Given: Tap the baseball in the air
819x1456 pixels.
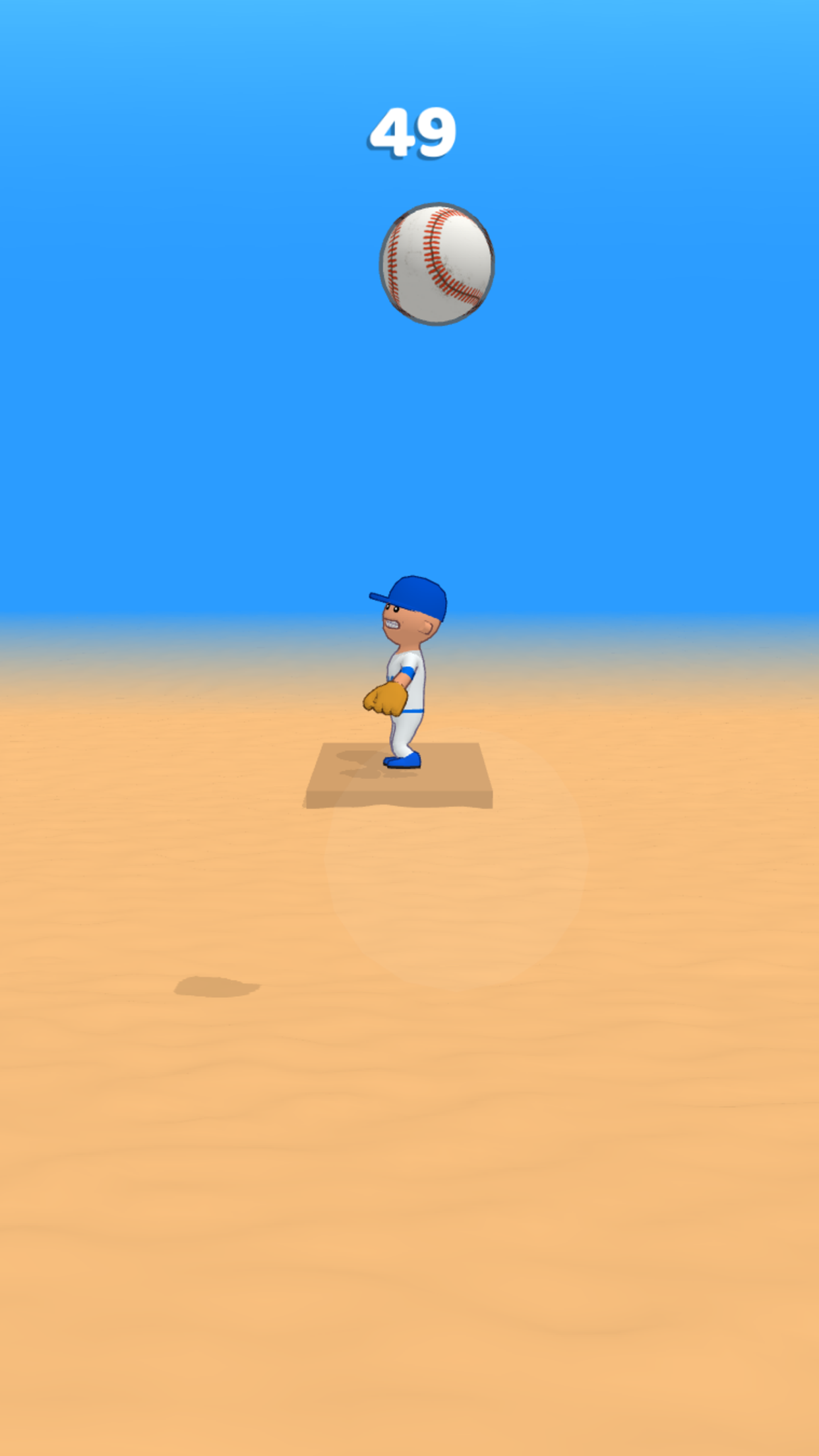Looking at the screenshot, I should (437, 264).
